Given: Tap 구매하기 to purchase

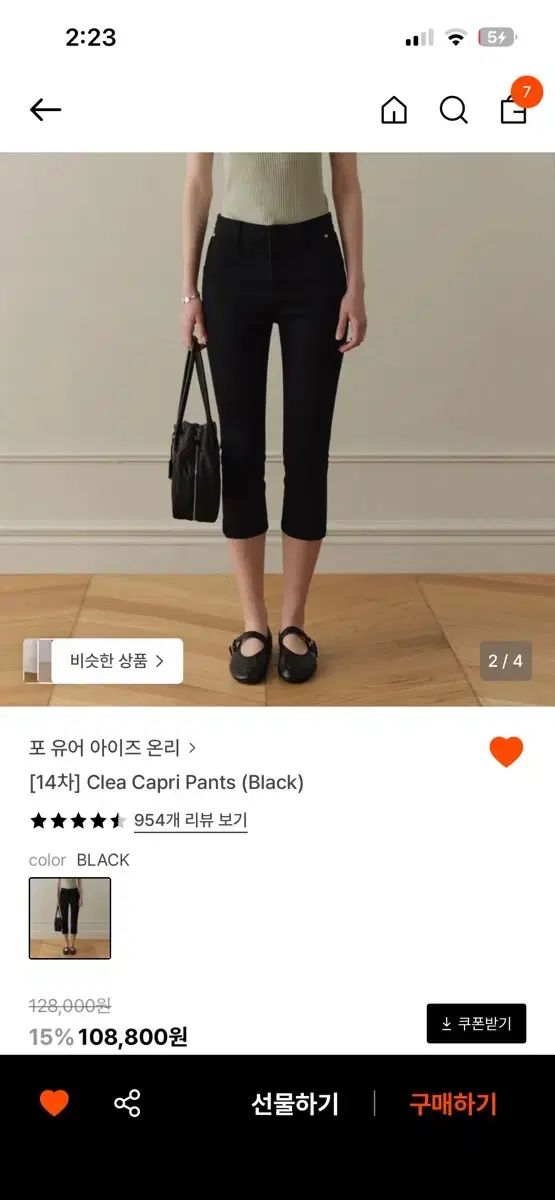Looking at the screenshot, I should coord(453,1104).
